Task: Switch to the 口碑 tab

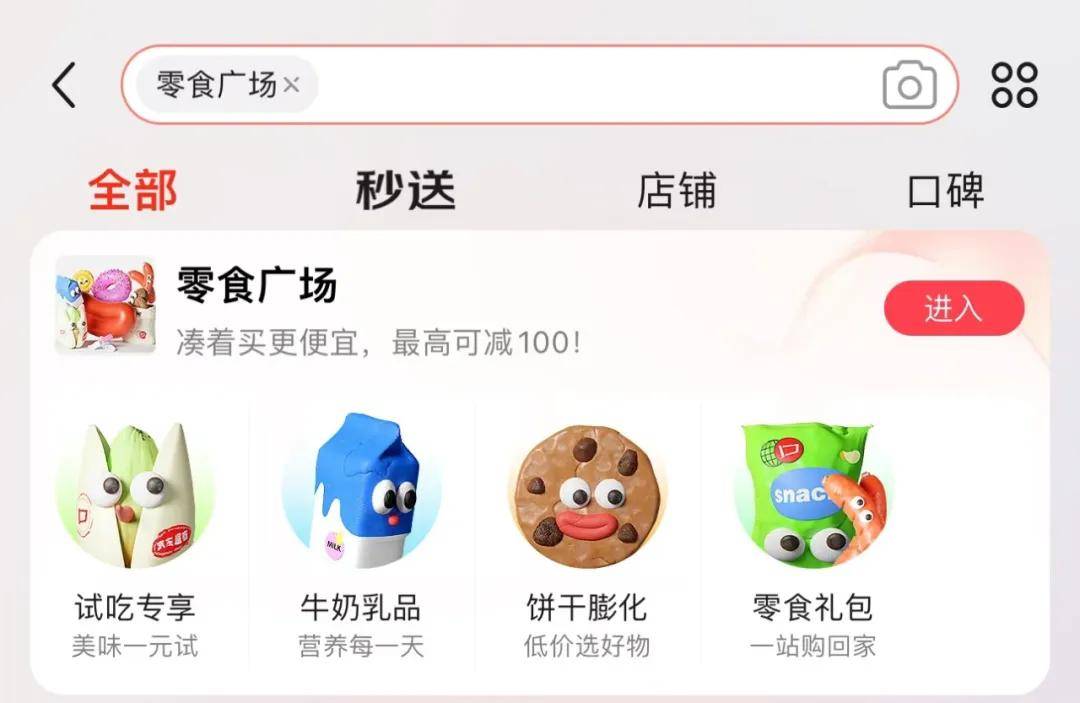Action: click(945, 190)
